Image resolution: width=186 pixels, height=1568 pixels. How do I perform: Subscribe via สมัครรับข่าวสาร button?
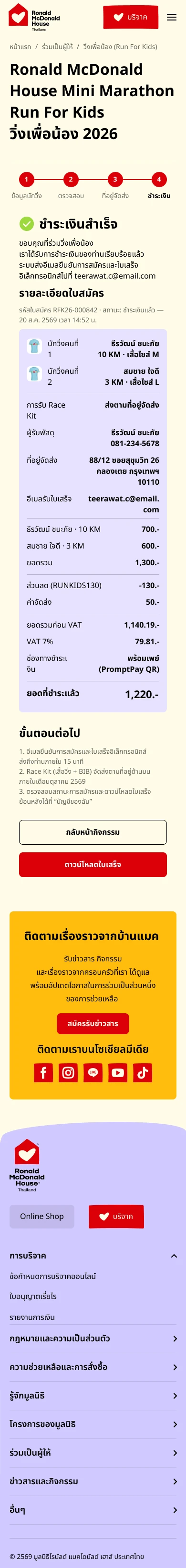93,1023
